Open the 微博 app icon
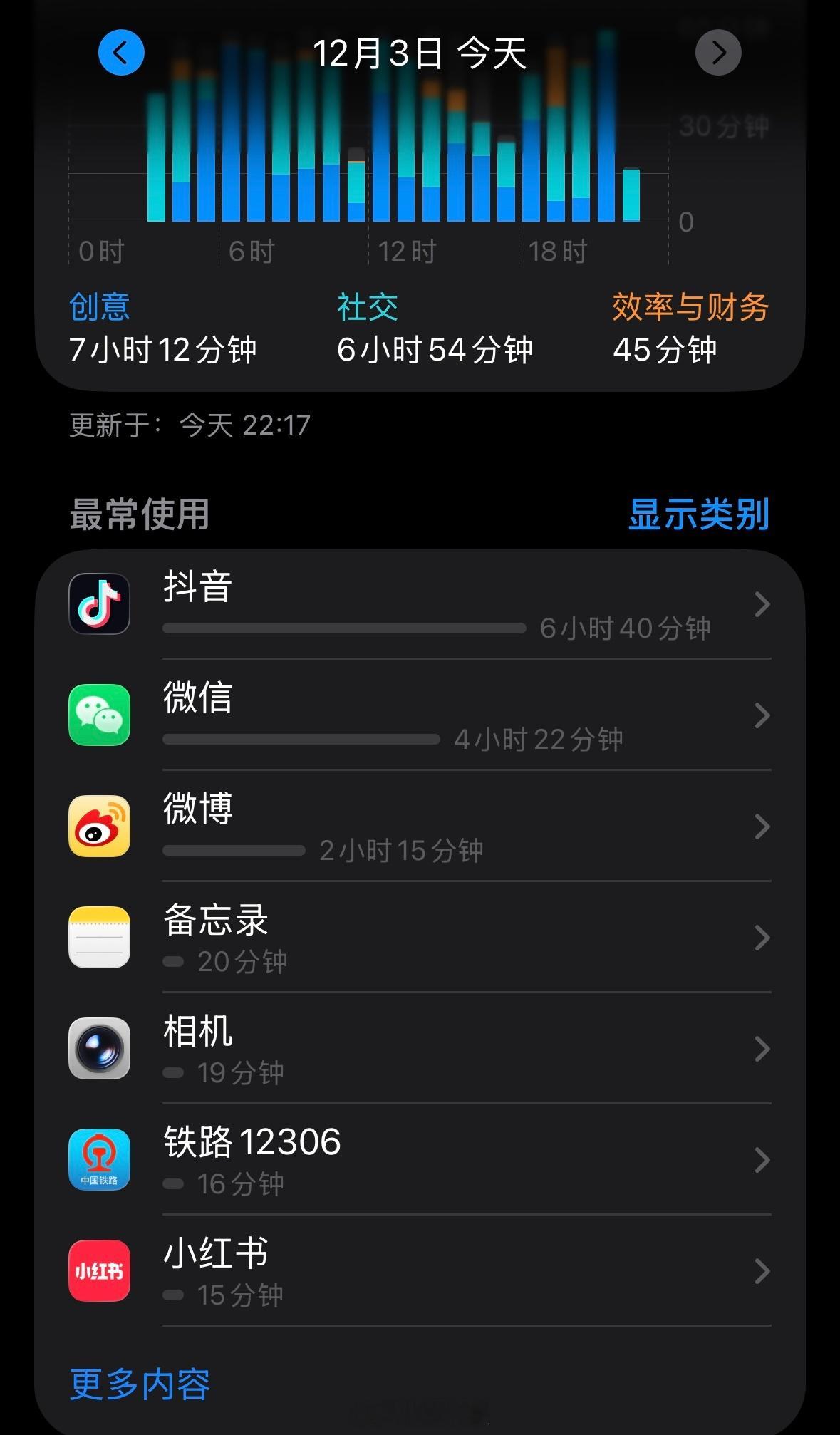840x1435 pixels. click(x=99, y=827)
